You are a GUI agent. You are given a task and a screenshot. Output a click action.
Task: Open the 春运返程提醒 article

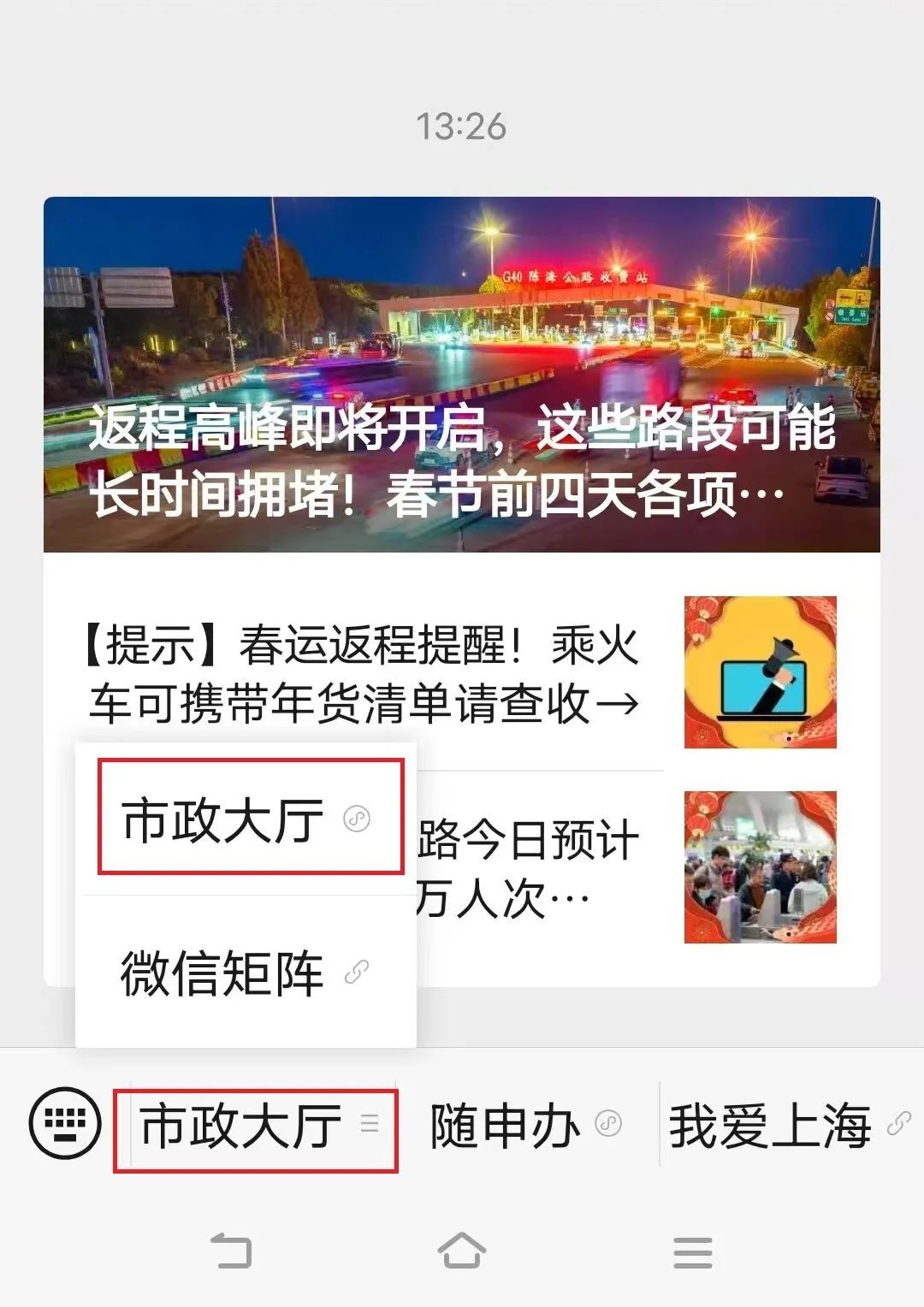pos(364,673)
